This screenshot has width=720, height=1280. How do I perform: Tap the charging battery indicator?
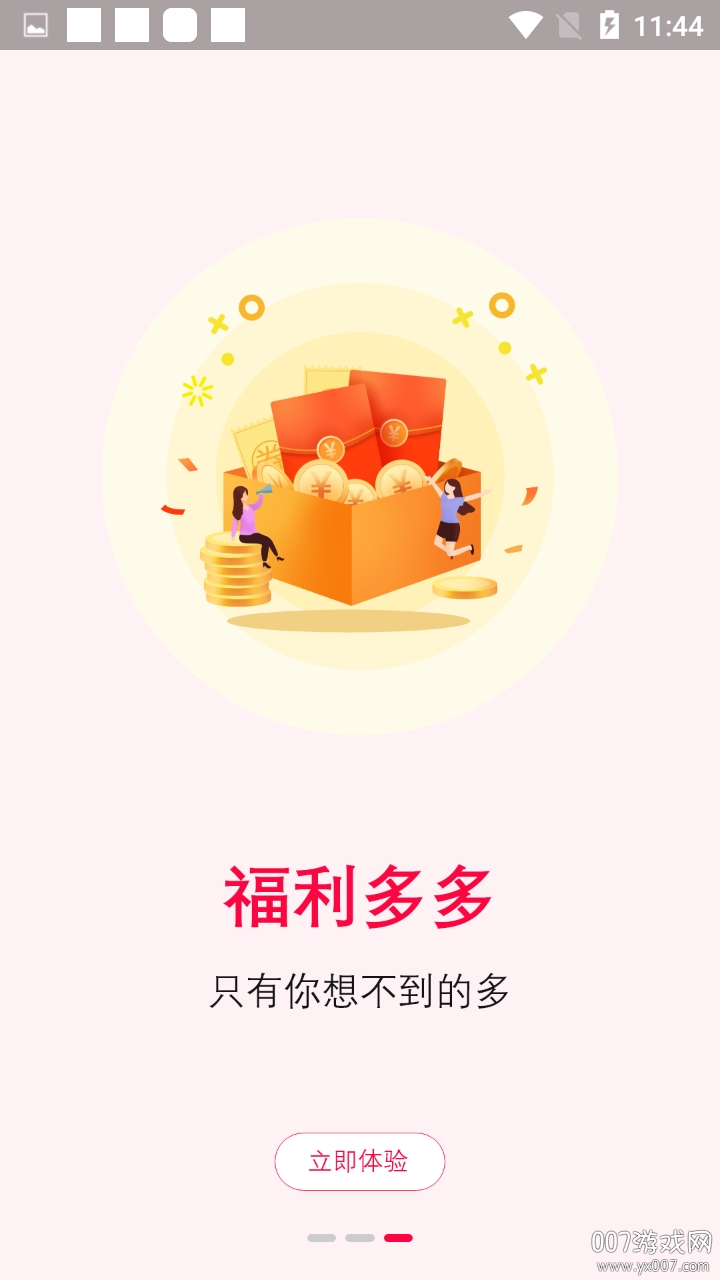click(608, 24)
